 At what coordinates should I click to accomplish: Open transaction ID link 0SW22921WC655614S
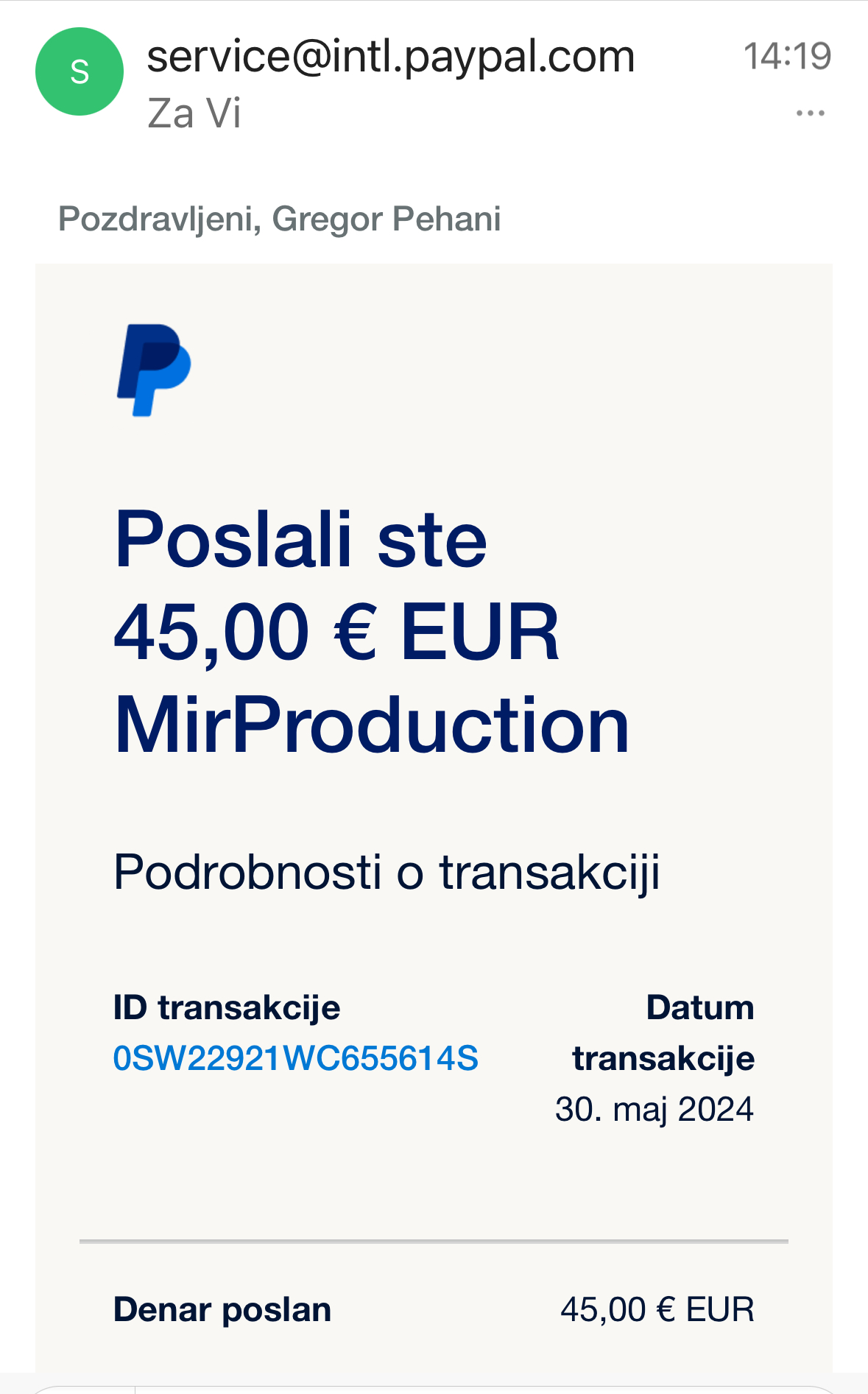click(x=295, y=1058)
